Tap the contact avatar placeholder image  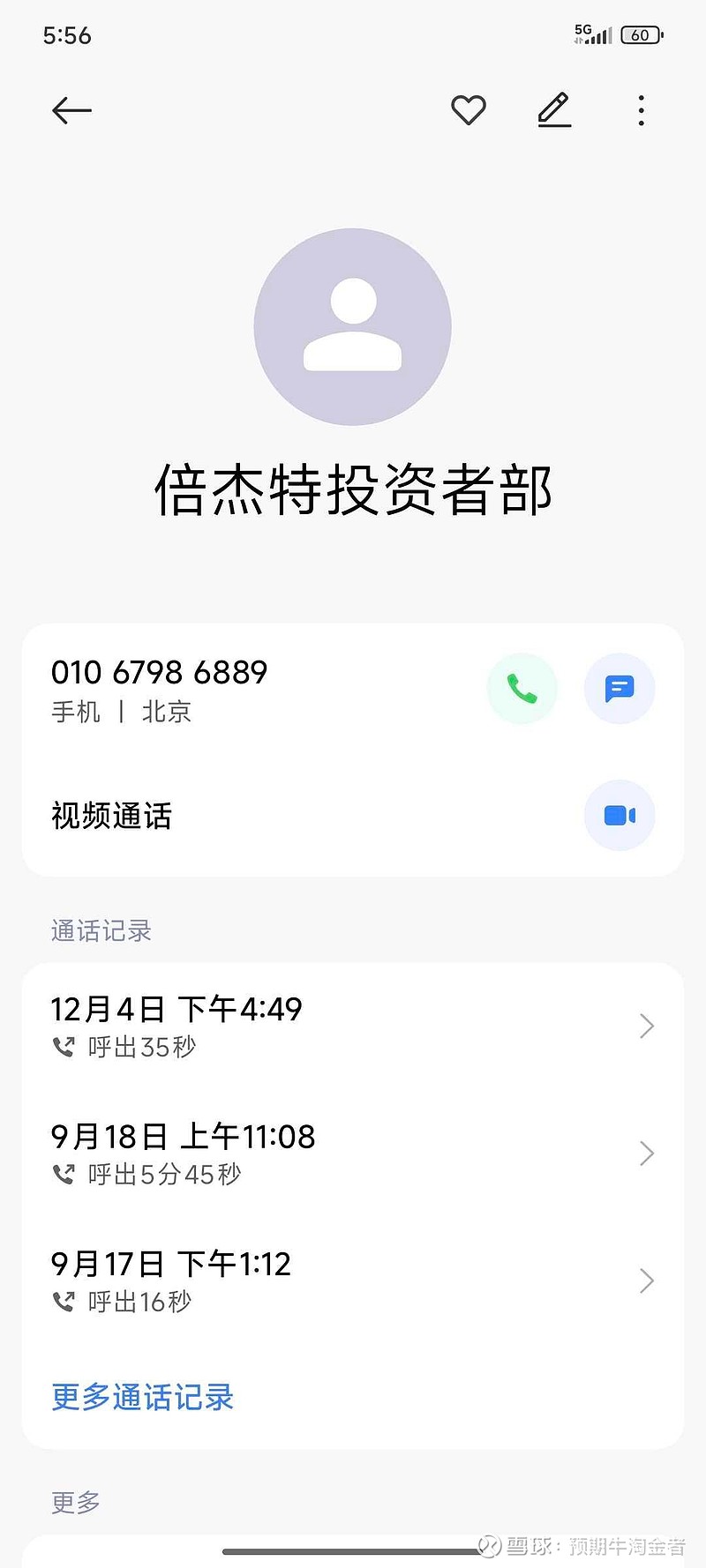[352, 326]
